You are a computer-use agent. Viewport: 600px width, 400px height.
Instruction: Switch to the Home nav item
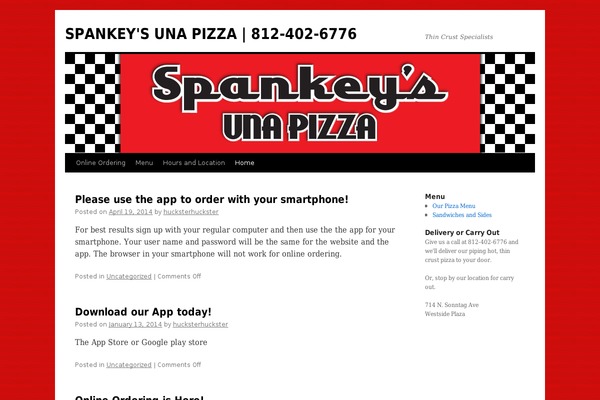pos(244,162)
